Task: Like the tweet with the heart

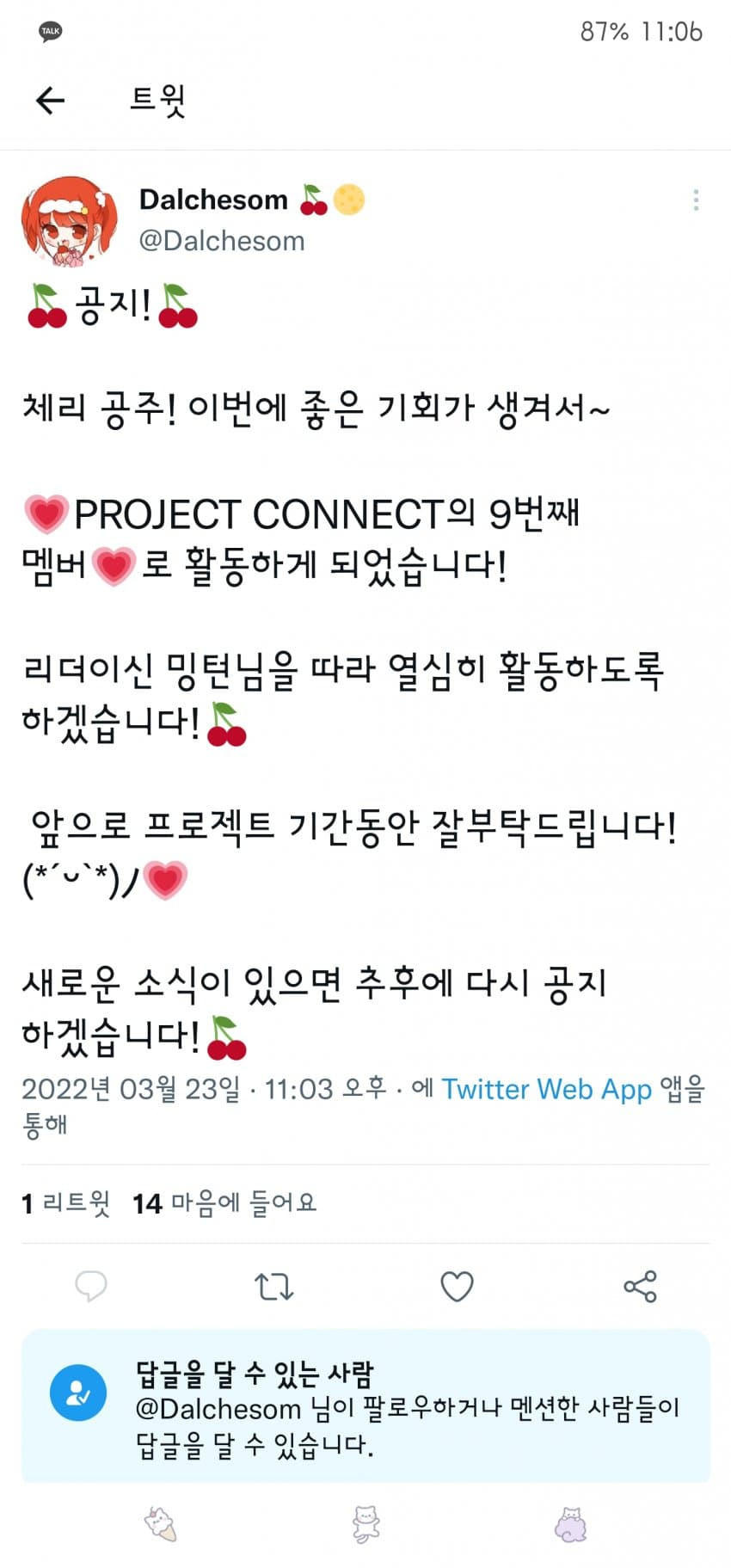Action: tap(457, 1287)
